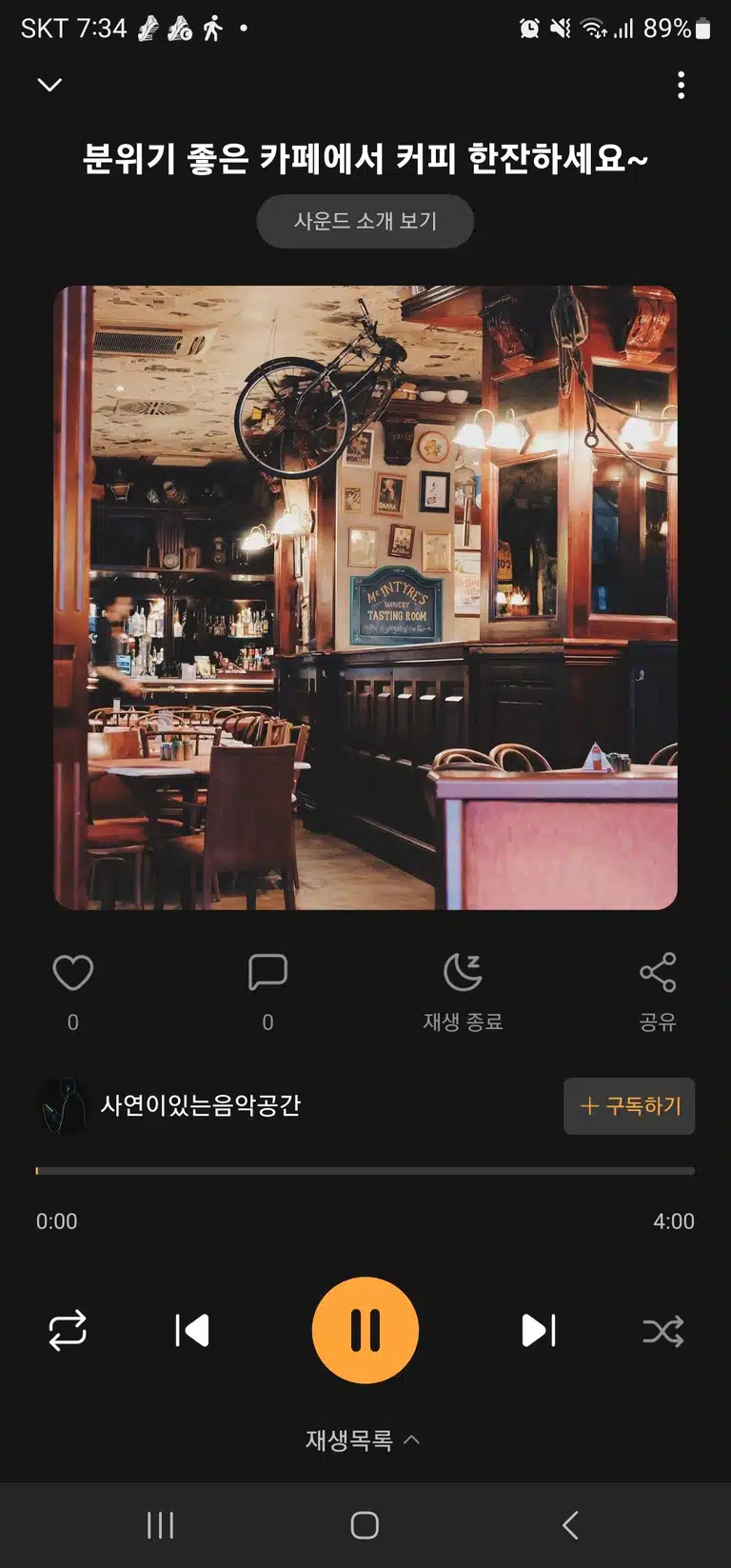Skip to the previous track
Viewport: 731px width, 1568px height.
pos(192,1331)
